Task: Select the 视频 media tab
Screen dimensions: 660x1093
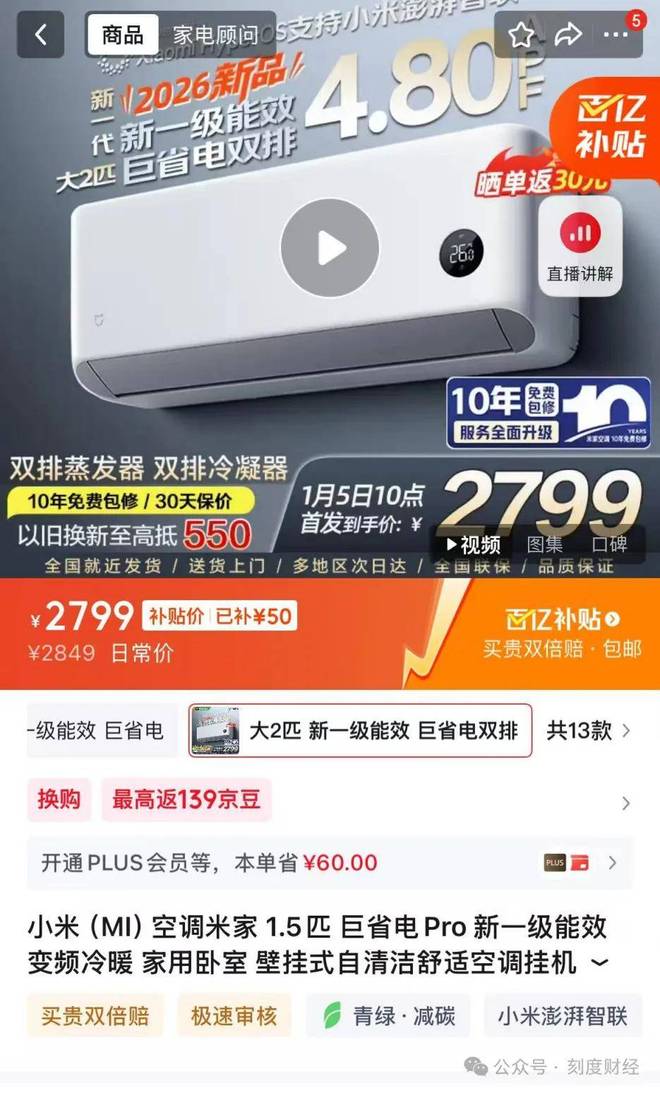Action: 473,545
